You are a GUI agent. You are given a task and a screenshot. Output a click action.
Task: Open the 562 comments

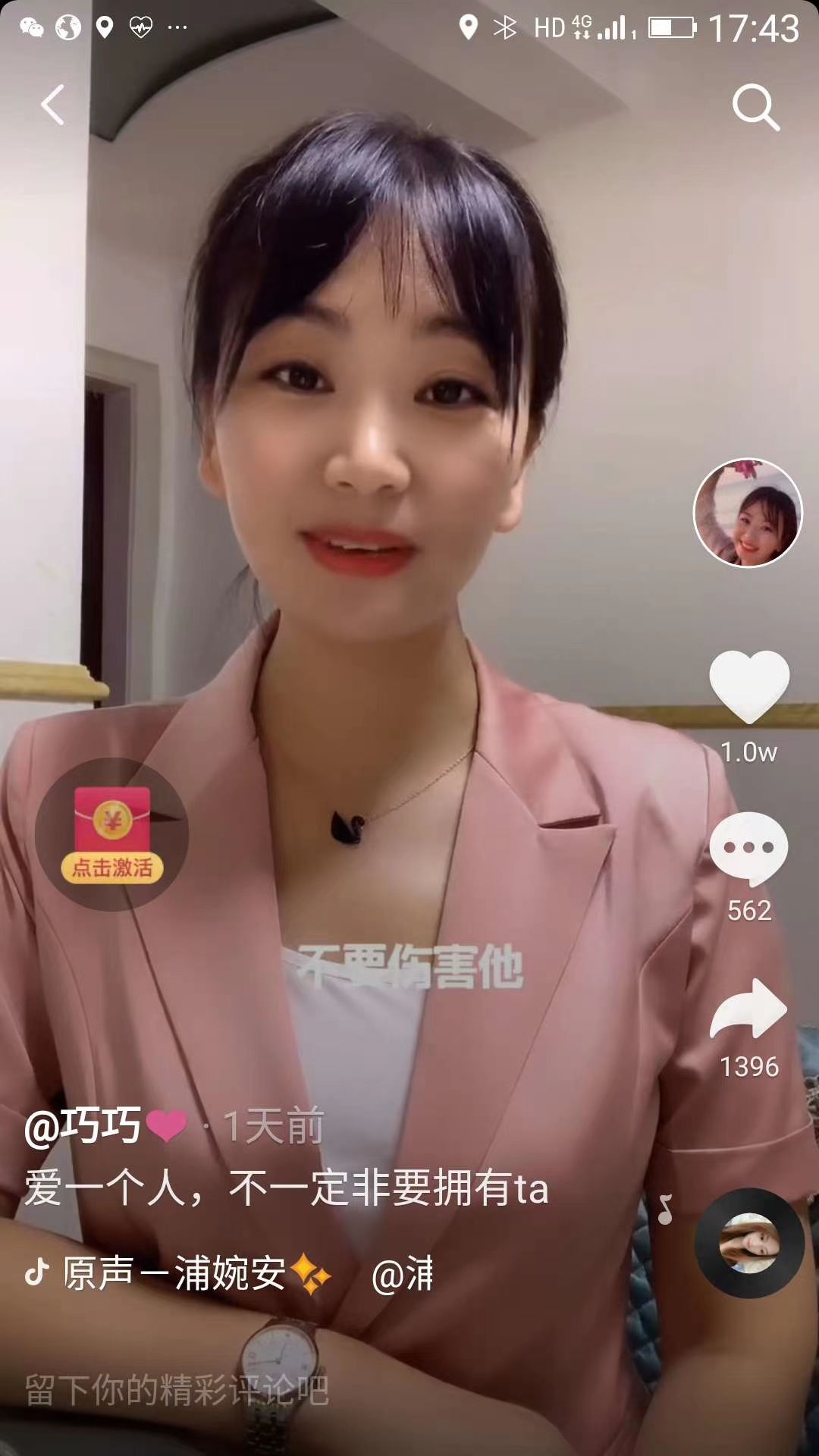point(749,849)
